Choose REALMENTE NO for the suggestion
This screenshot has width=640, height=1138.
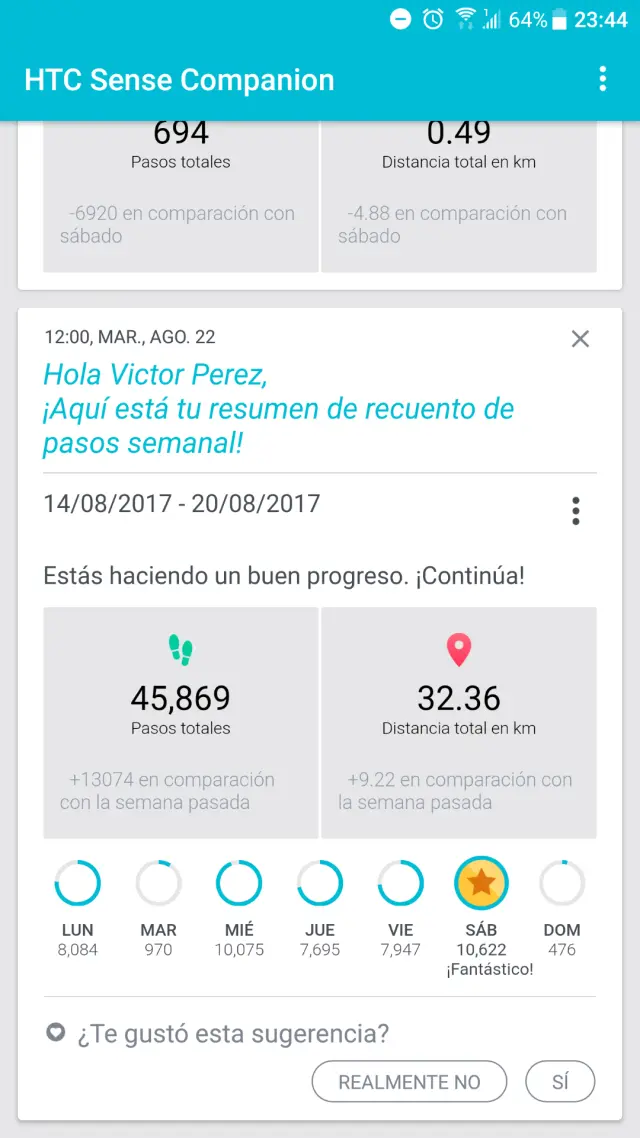click(409, 1081)
